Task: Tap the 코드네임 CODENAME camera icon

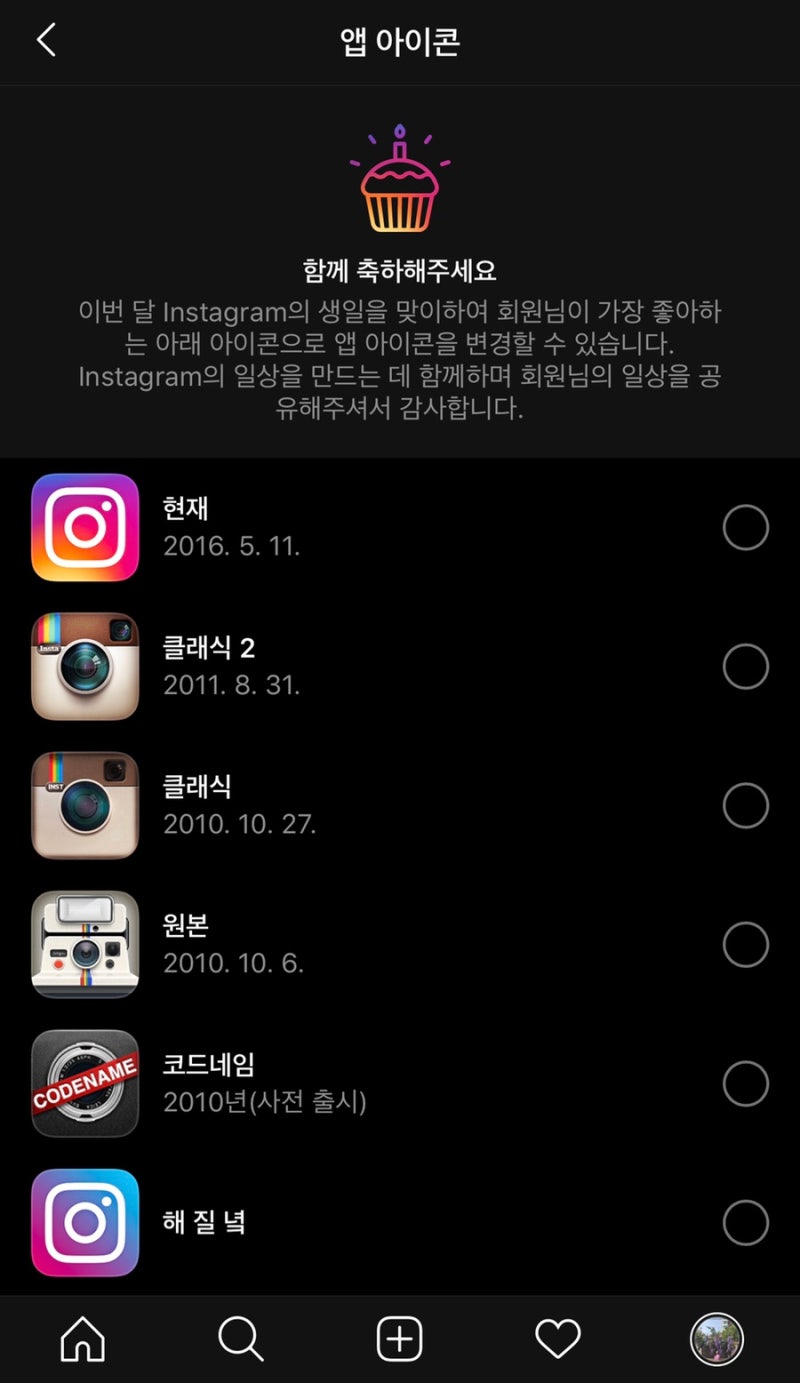Action: [85, 1083]
